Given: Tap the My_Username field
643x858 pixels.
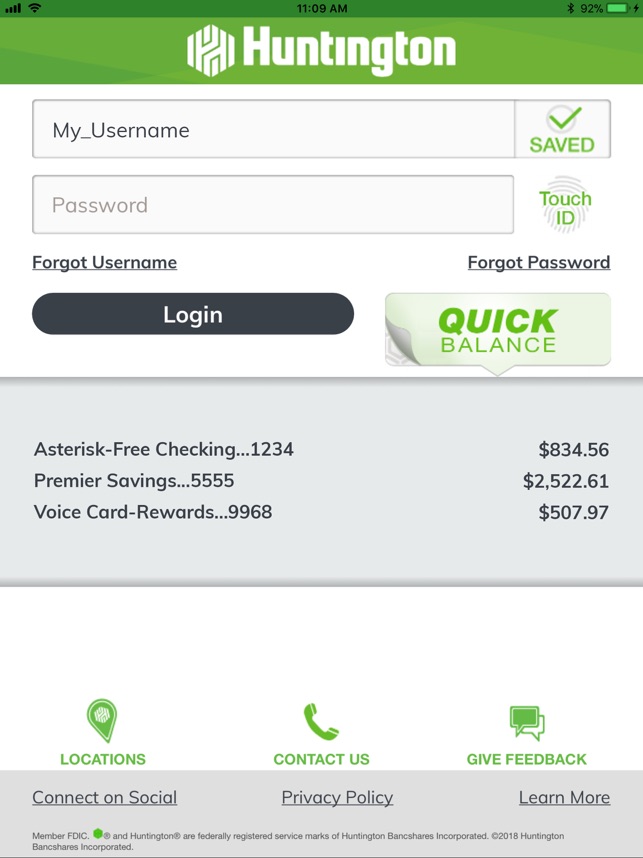Looking at the screenshot, I should [x=274, y=129].
